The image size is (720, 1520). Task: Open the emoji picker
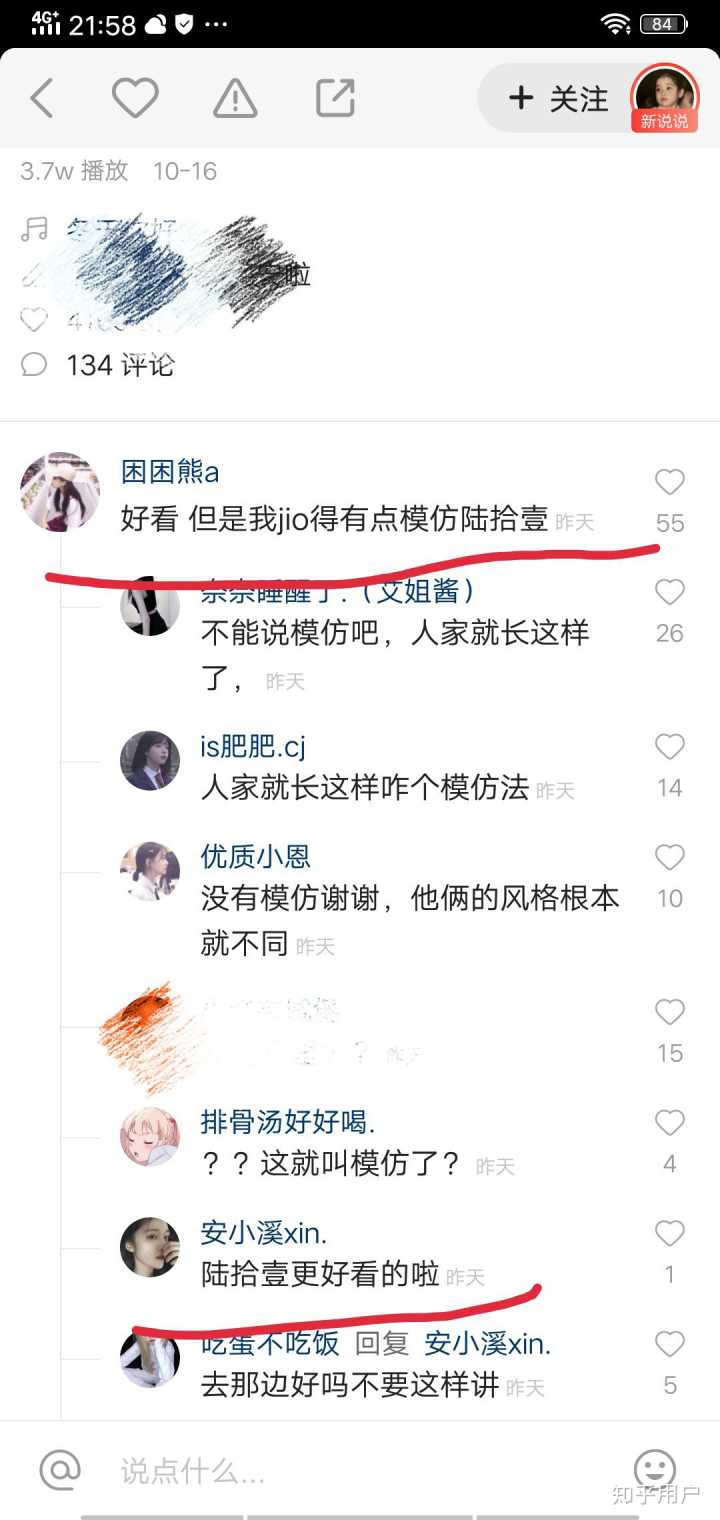tap(655, 1470)
